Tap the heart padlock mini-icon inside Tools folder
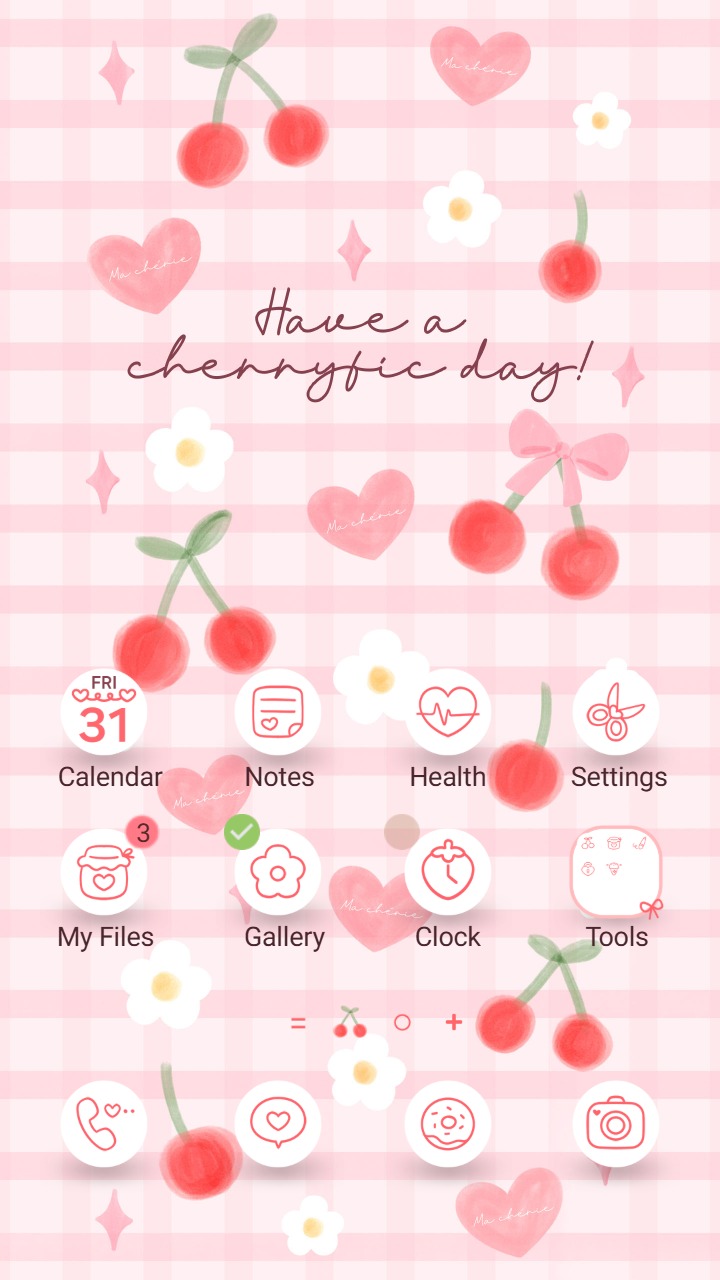 pyautogui.click(x=587, y=867)
